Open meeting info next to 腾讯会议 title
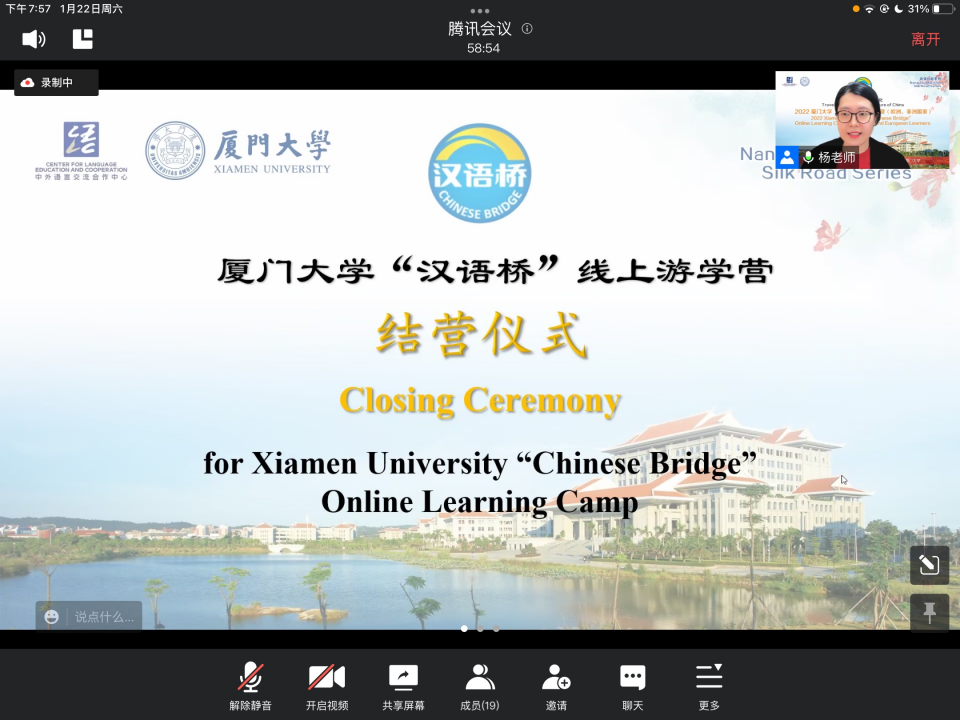Screen dimensions: 960x720 point(527,28)
